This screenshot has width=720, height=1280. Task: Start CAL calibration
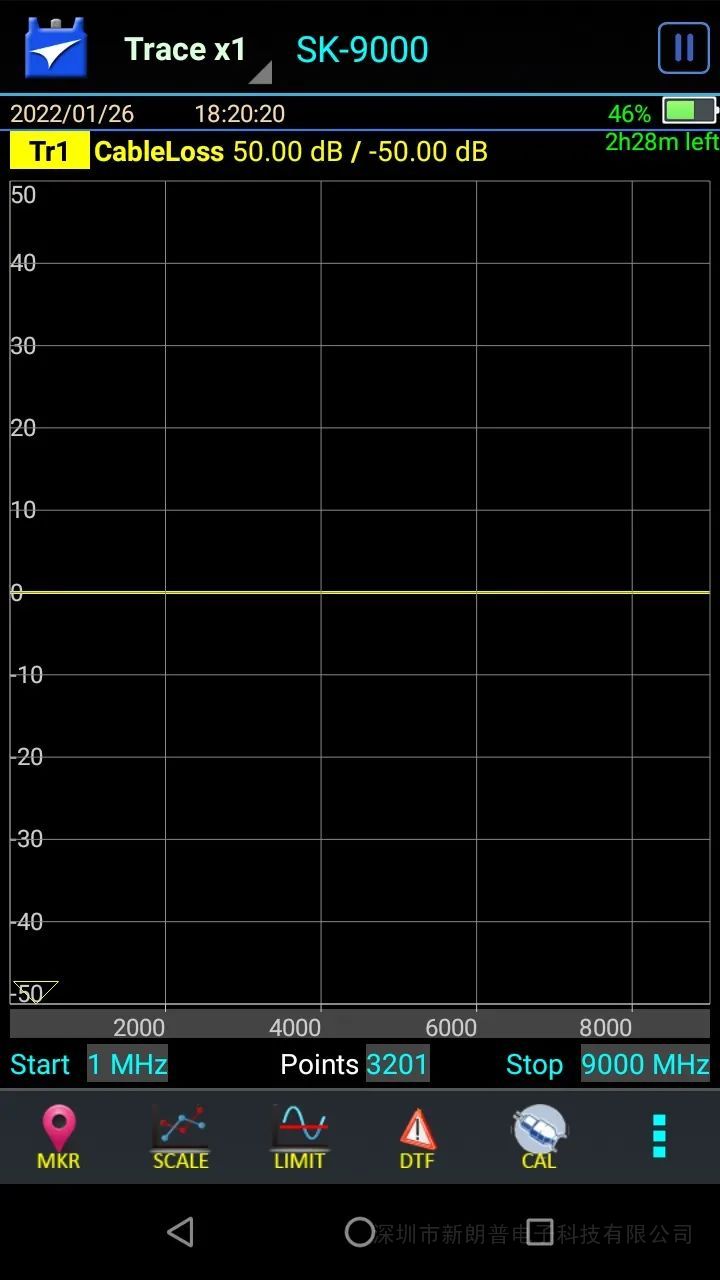click(x=539, y=1137)
